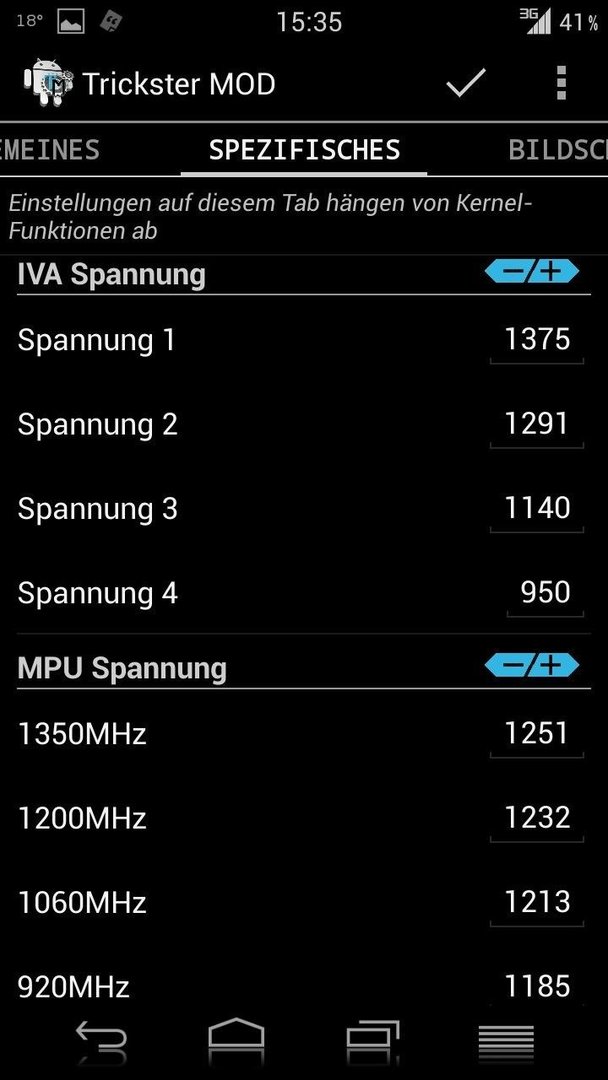Edit Spannung 1 value 1375

[537, 340]
